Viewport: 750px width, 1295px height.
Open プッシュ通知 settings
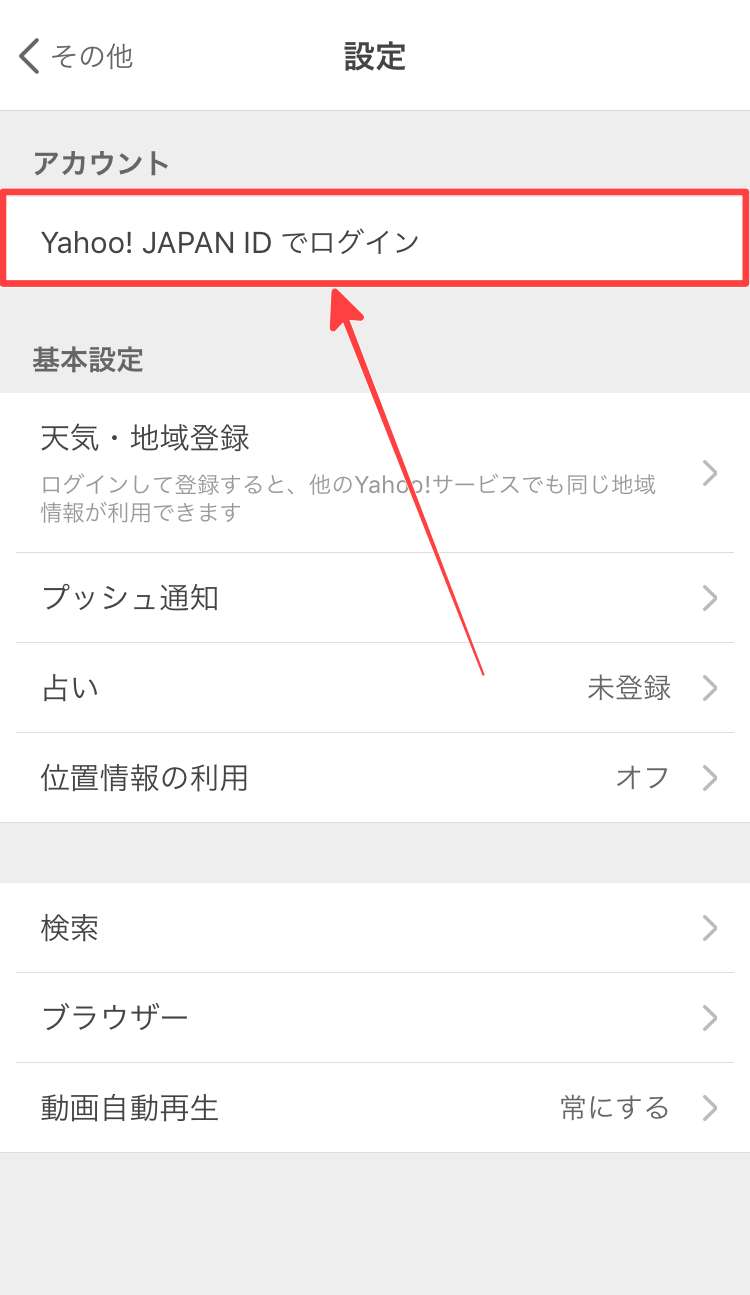pyautogui.click(x=374, y=598)
